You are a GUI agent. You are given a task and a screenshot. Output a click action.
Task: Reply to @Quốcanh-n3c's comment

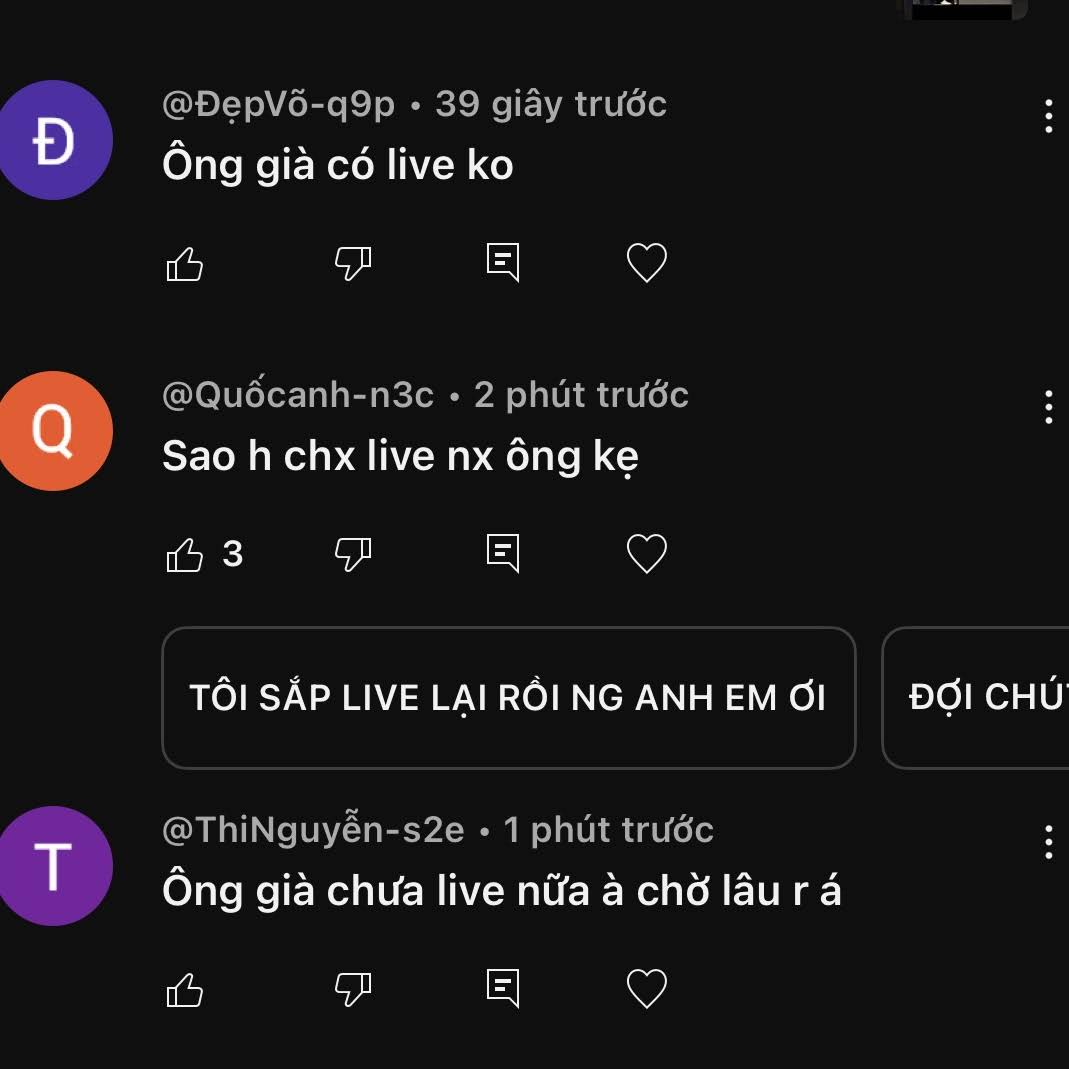[502, 552]
